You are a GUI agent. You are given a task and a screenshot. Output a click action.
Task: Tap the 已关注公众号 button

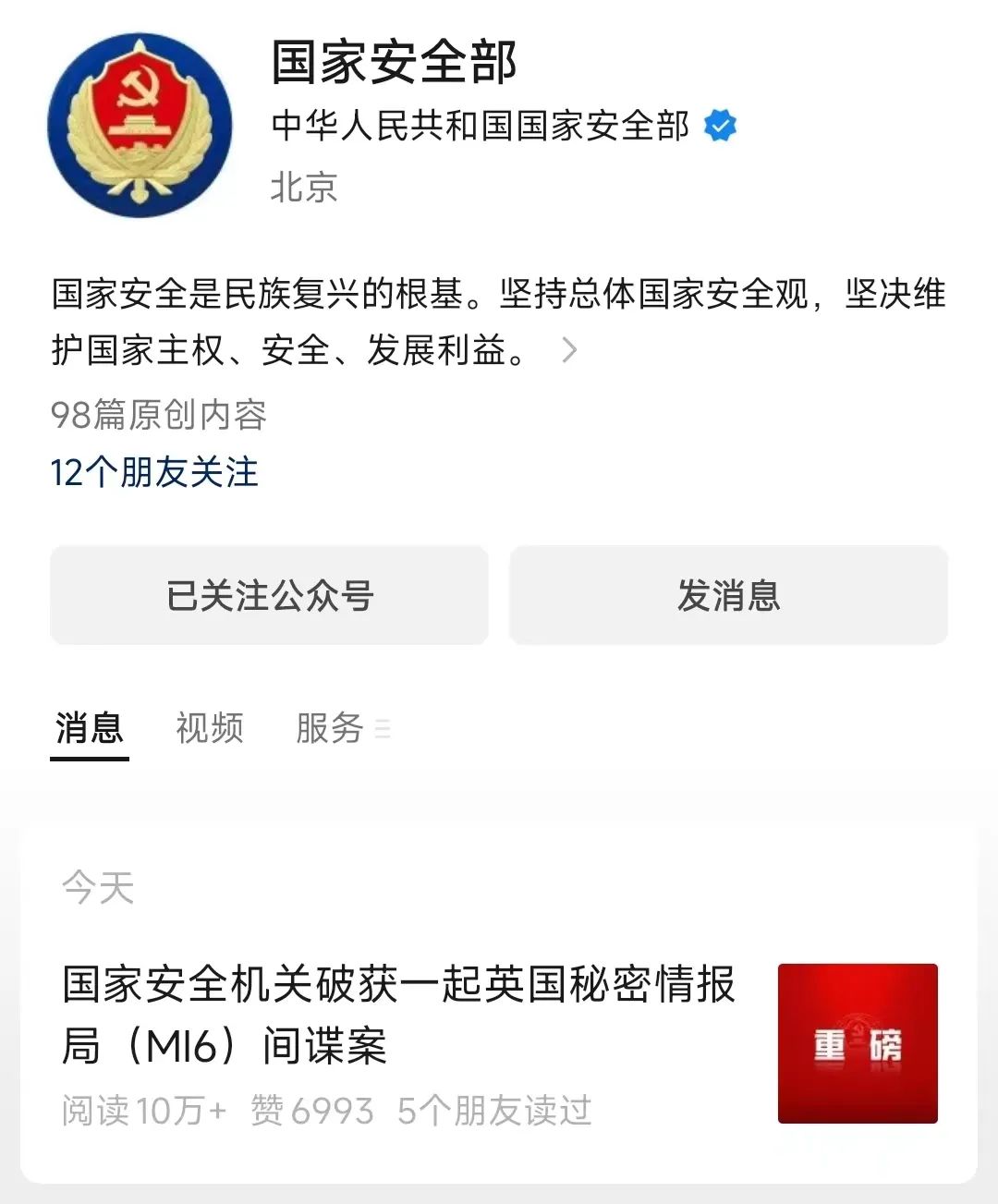click(269, 596)
